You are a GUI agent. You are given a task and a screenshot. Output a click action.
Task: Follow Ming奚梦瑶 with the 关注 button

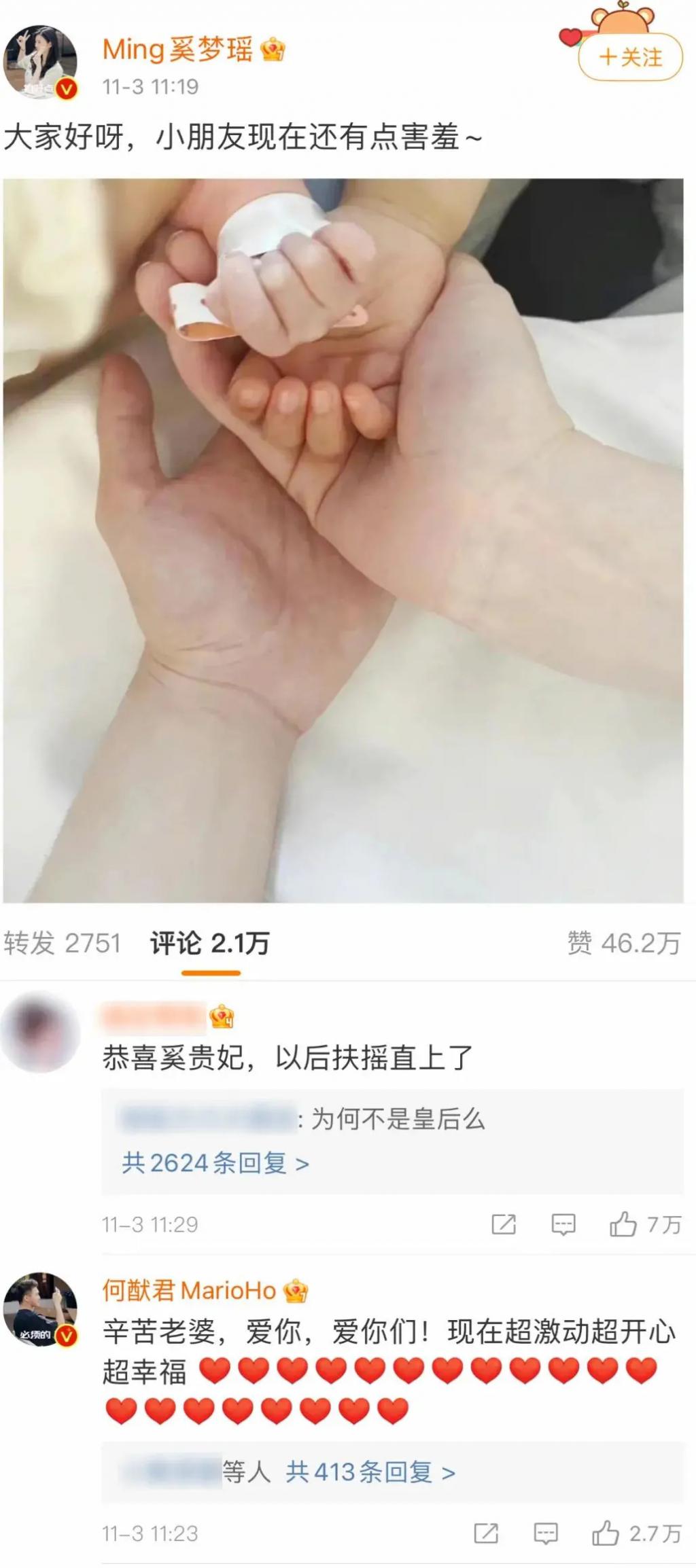tap(630, 58)
